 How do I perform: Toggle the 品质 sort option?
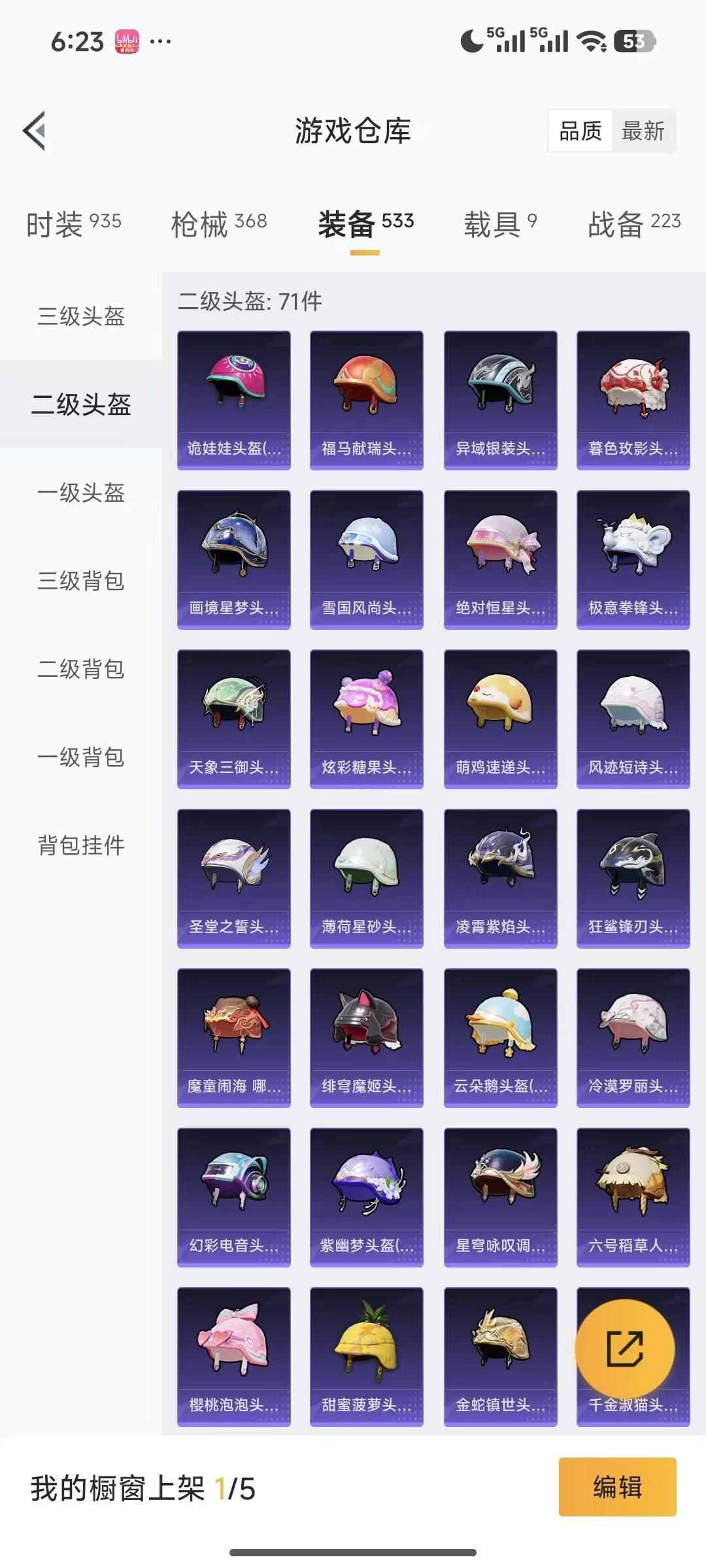click(x=580, y=131)
